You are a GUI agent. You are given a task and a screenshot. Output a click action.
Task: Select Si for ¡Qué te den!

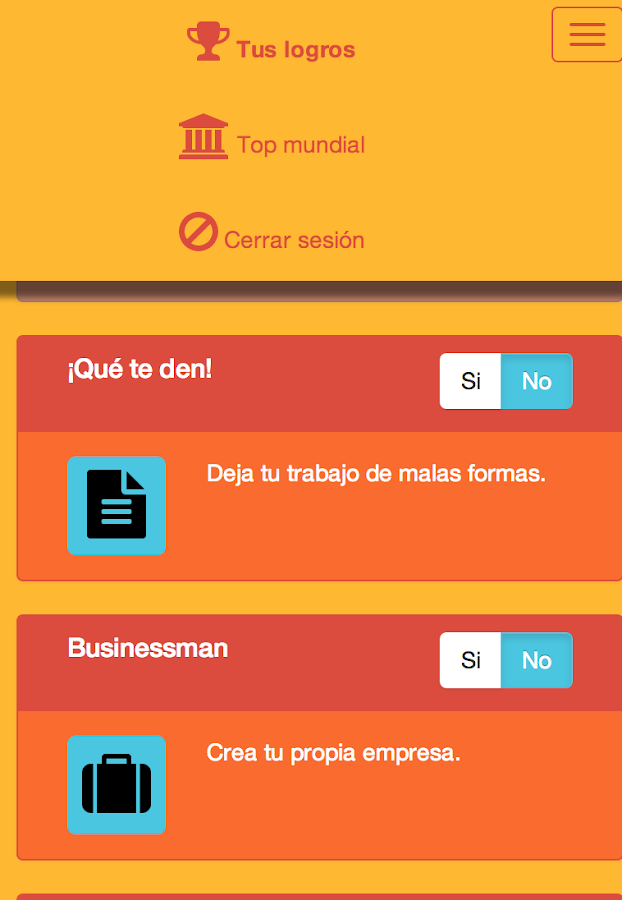pyautogui.click(x=470, y=381)
